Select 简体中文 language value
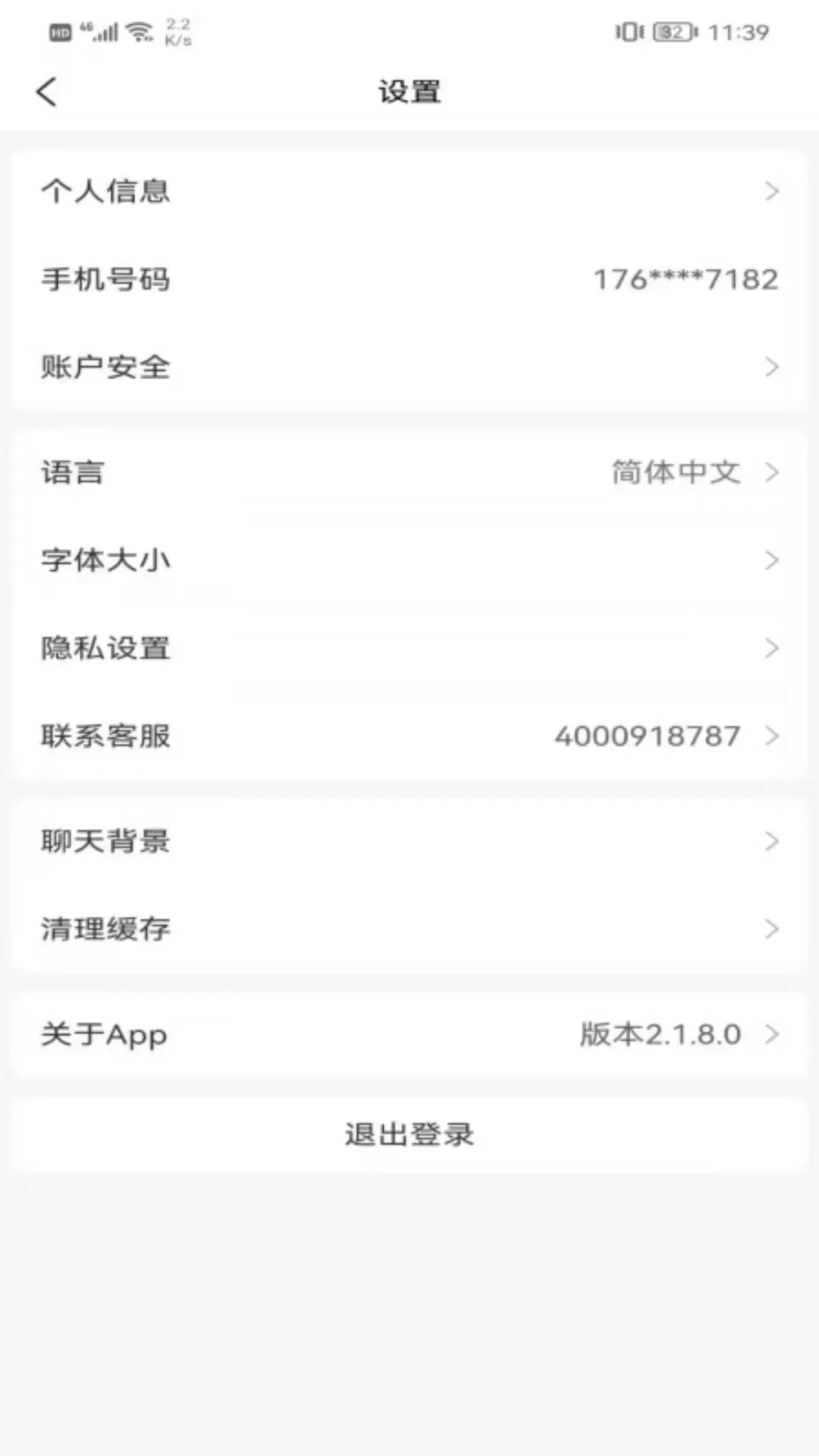This screenshot has width=819, height=1456. click(x=673, y=472)
